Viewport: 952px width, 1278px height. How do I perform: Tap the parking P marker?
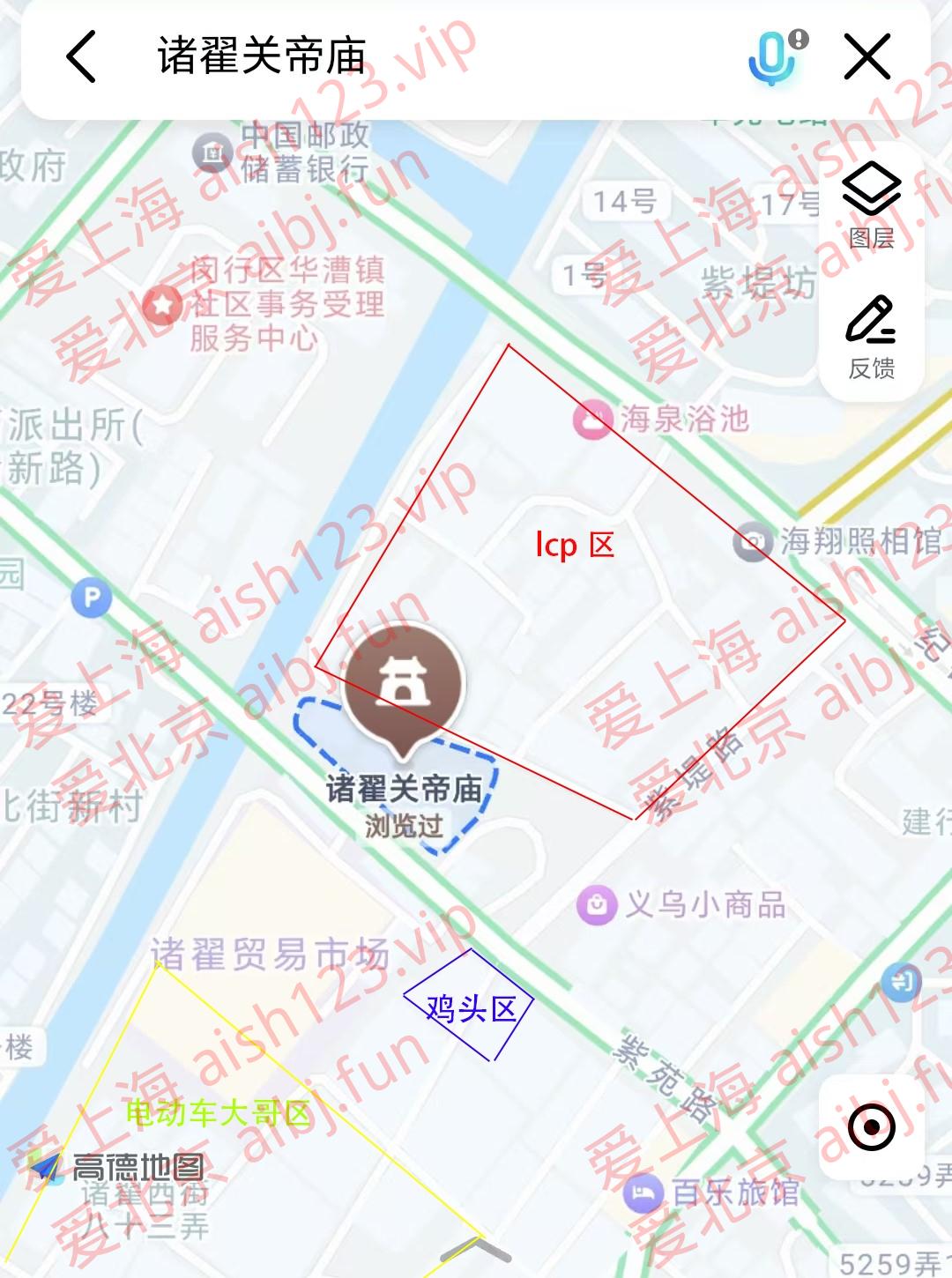click(x=92, y=599)
